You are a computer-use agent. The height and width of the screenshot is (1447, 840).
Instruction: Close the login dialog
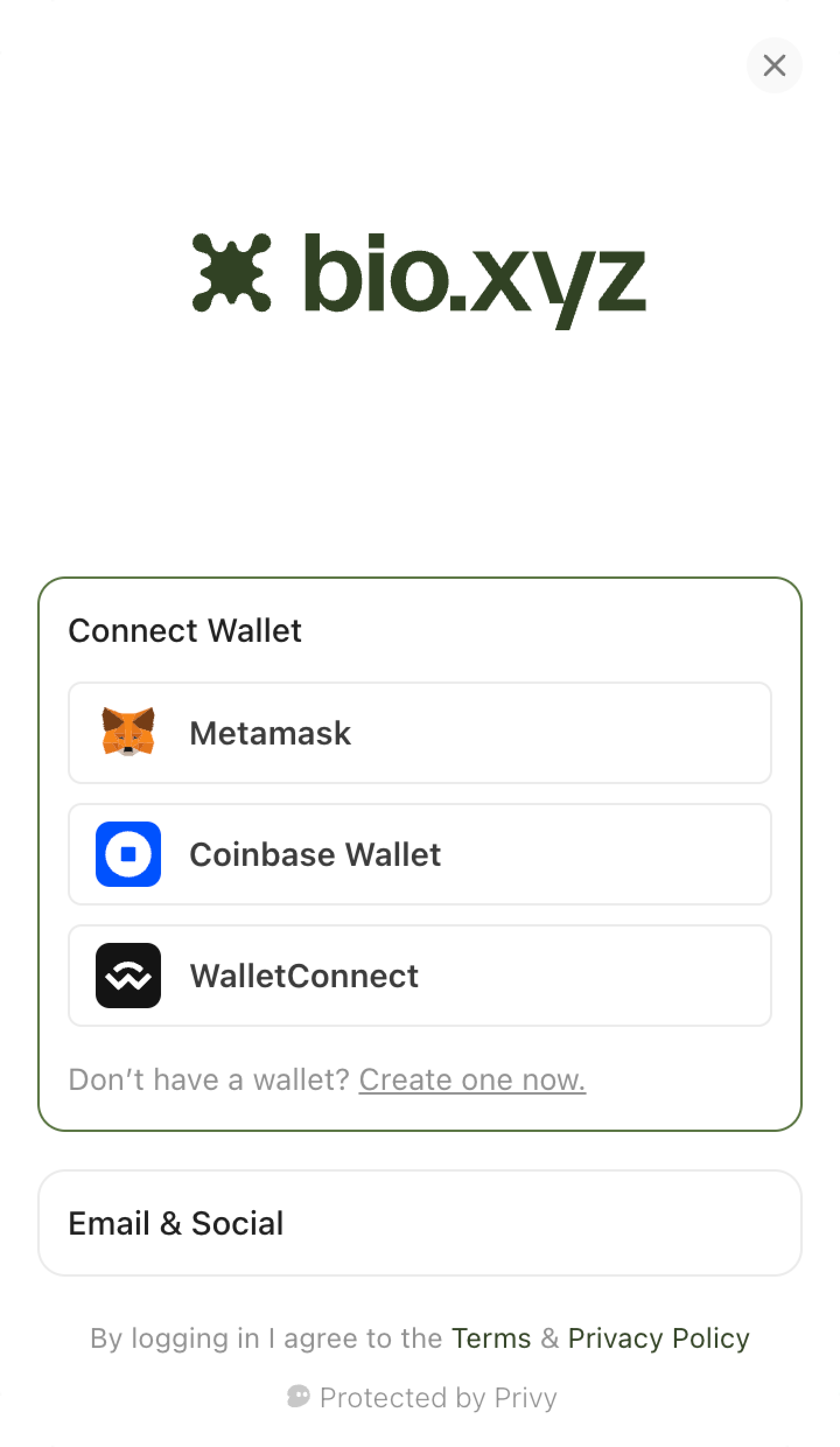(x=774, y=65)
